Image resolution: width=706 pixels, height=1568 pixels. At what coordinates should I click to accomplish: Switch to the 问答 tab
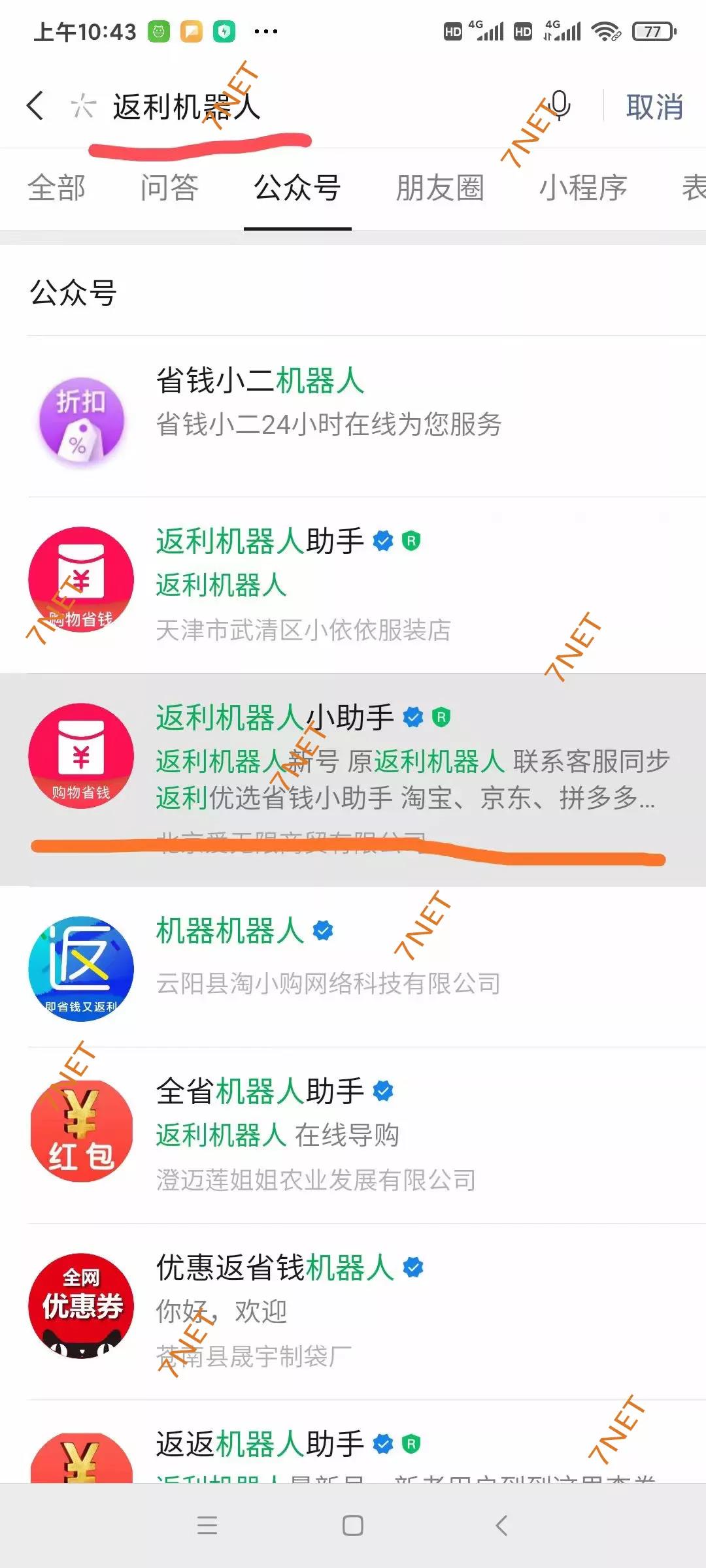click(x=169, y=188)
